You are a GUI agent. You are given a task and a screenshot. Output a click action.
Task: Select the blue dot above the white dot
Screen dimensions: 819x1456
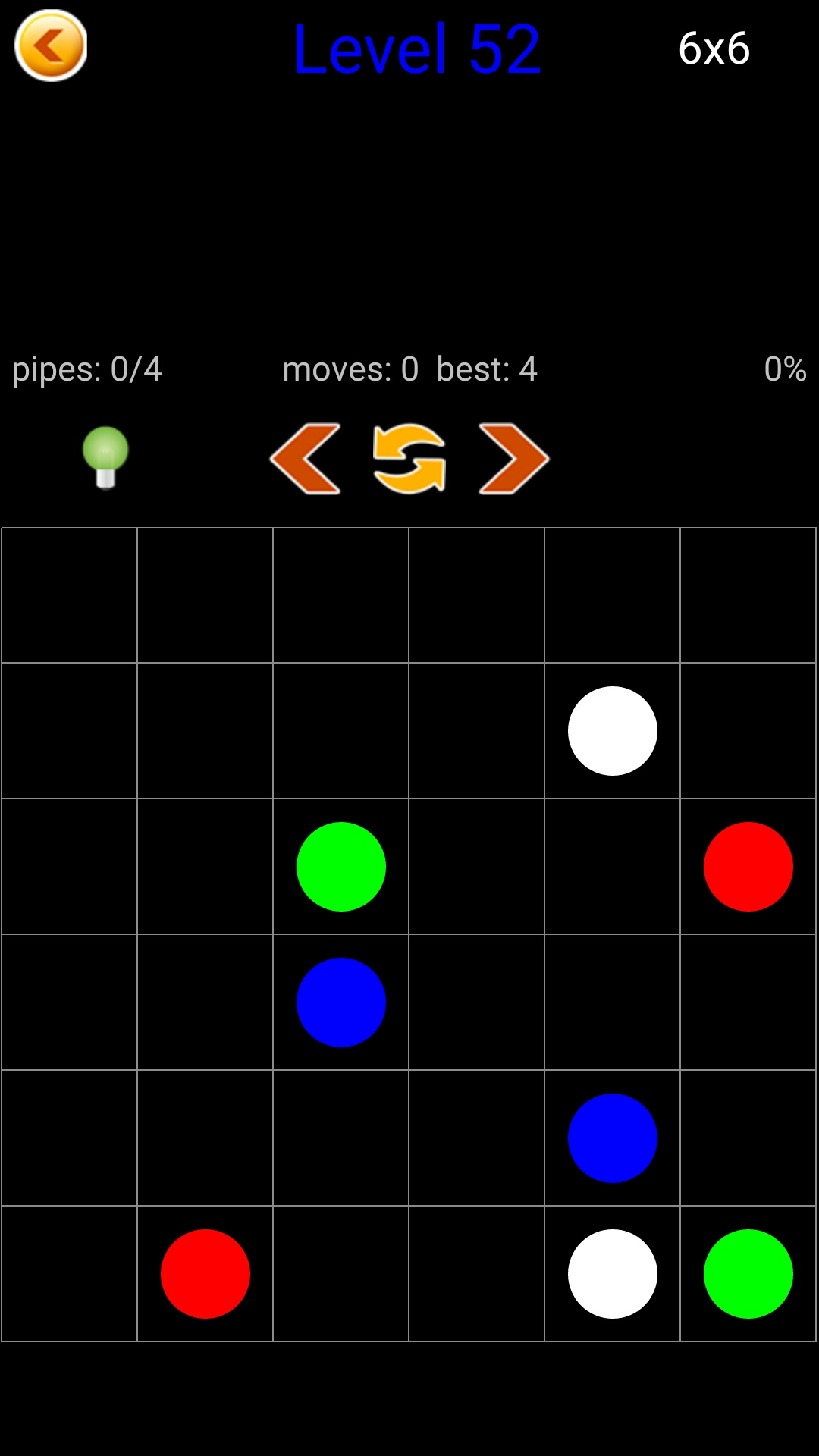point(612,1137)
